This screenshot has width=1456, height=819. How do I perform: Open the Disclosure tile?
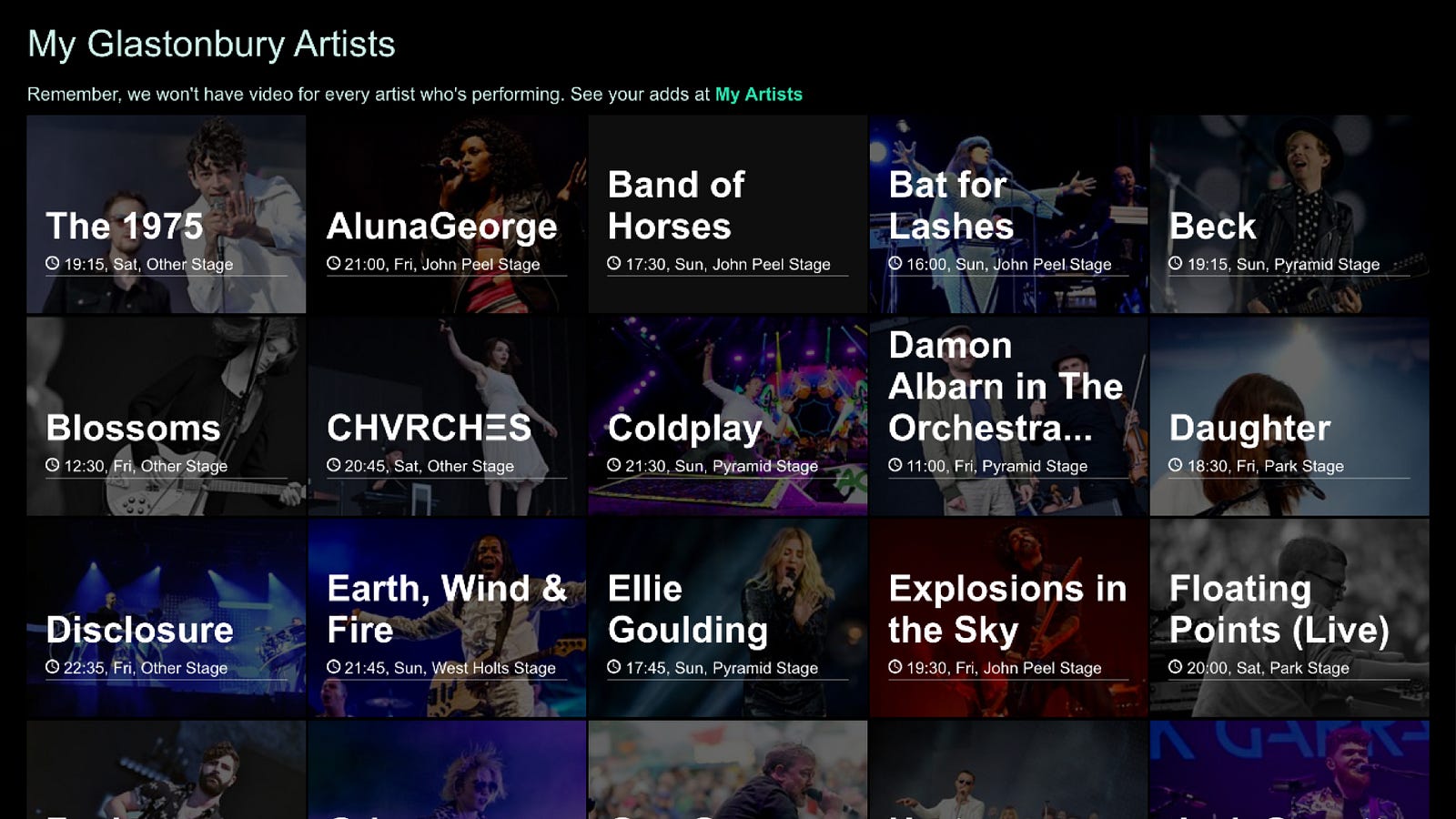167,619
